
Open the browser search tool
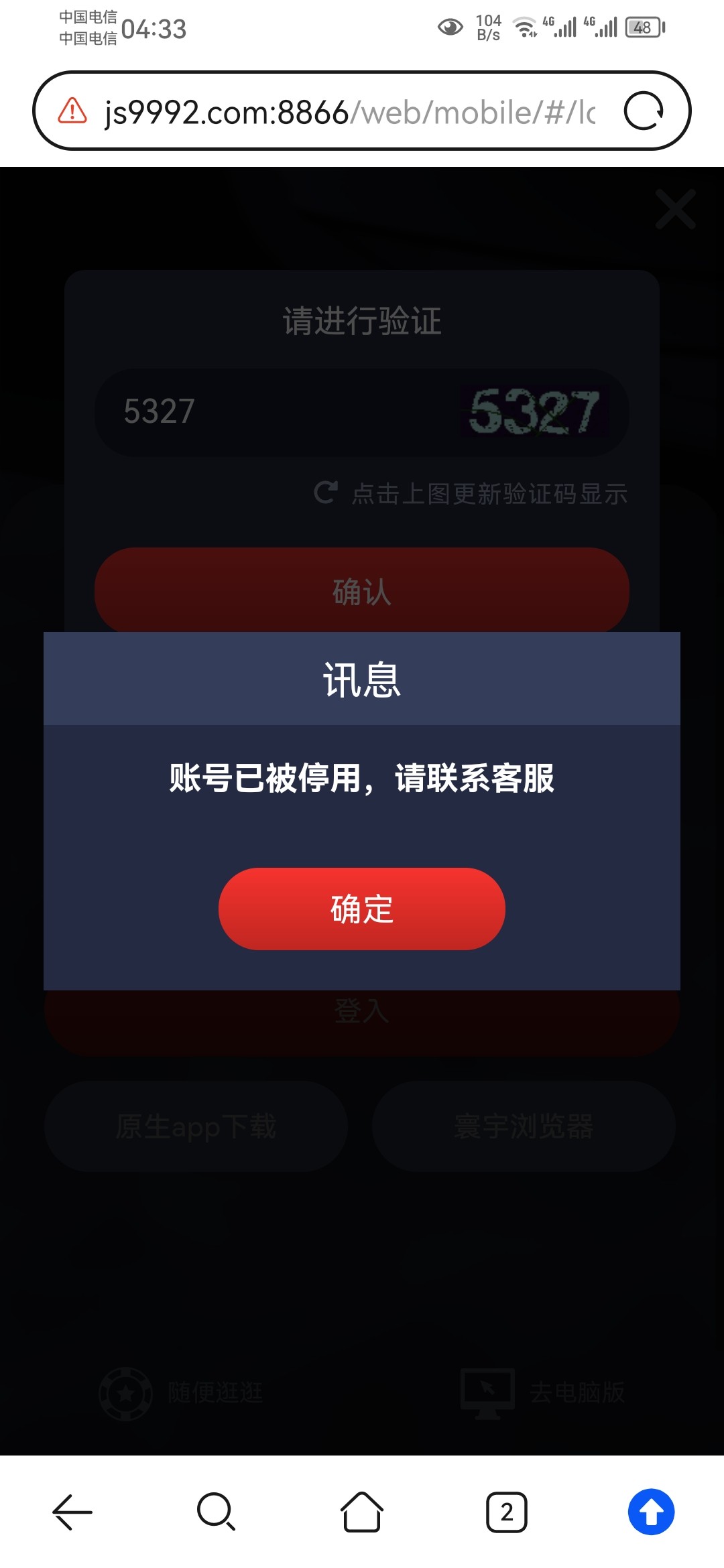[216, 1512]
